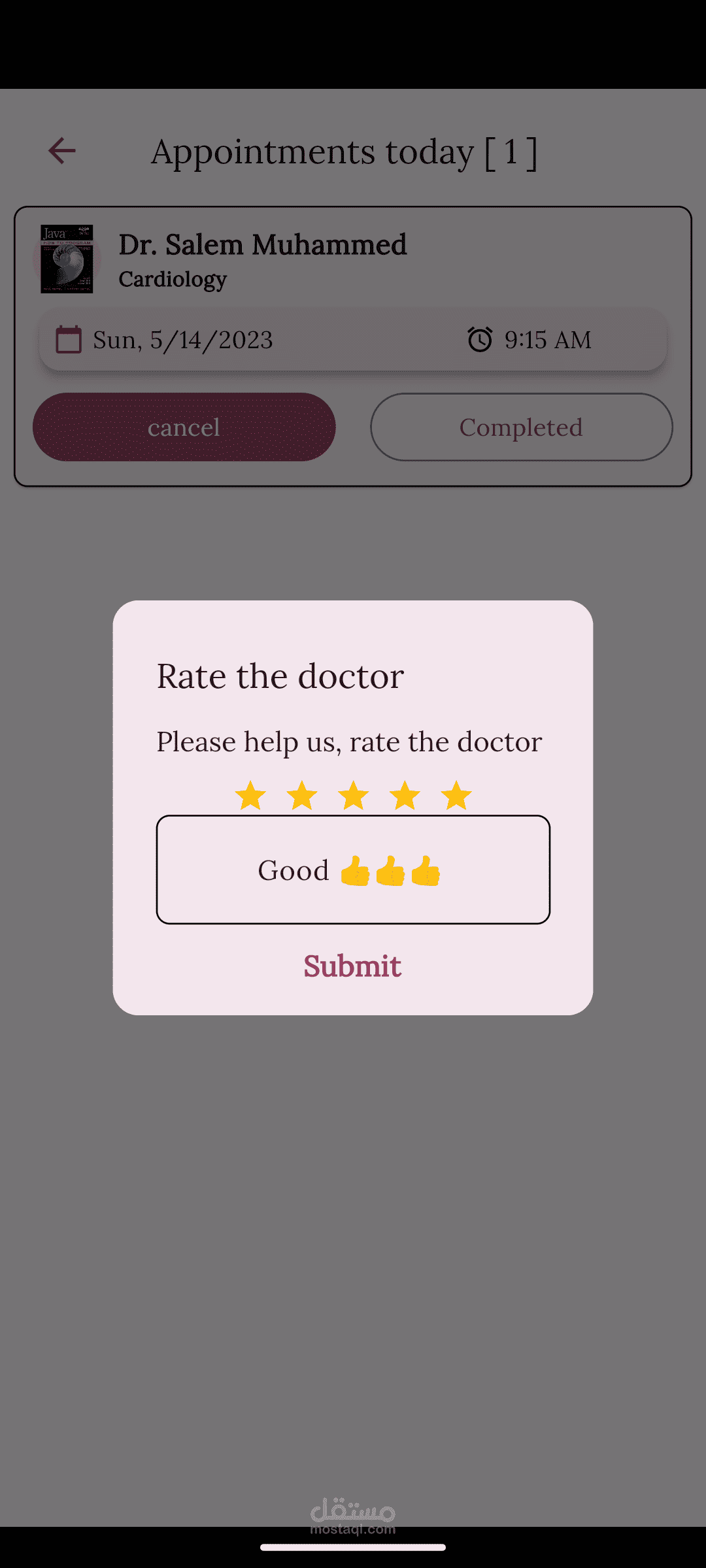
Task: Mark the appointment as Completed
Action: click(522, 427)
